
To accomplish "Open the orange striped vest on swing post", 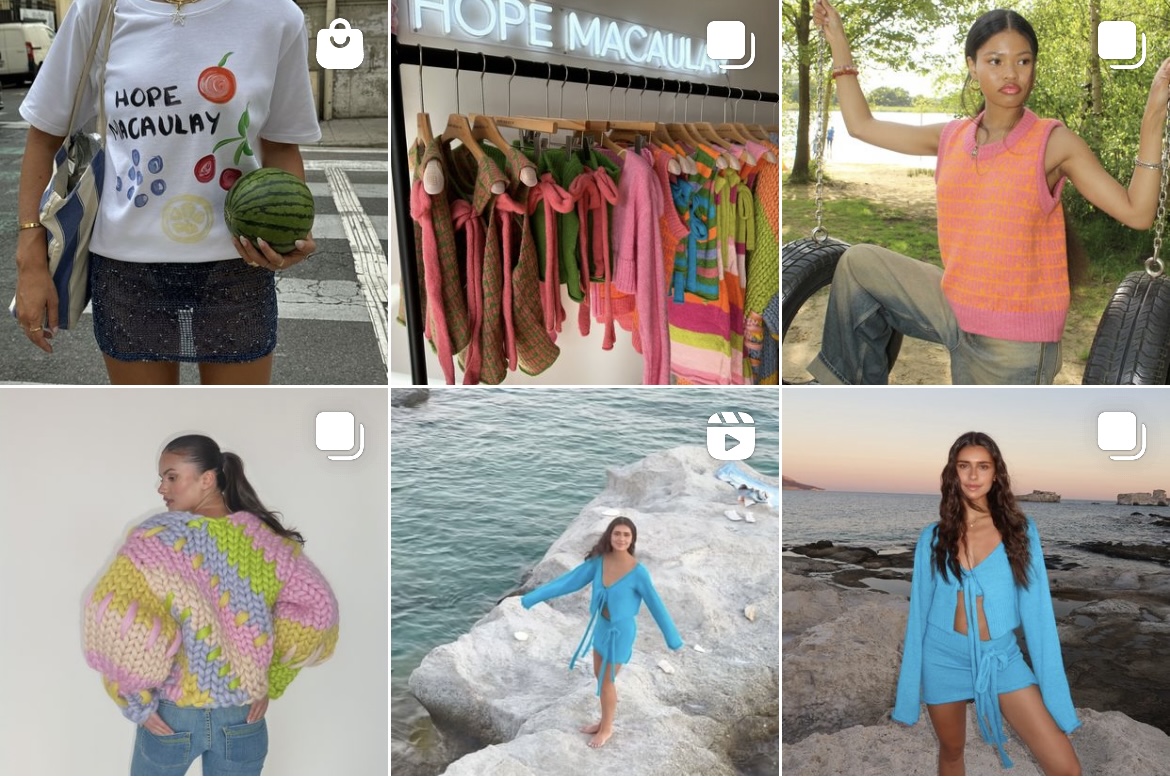I will [x=976, y=192].
